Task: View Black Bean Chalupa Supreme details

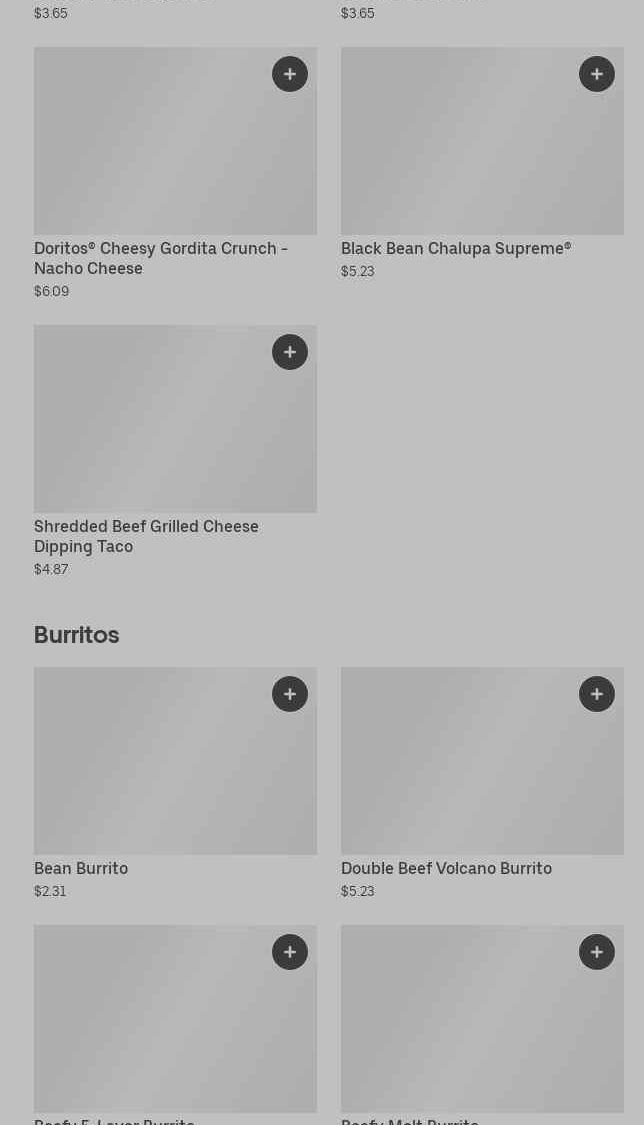Action: (455, 248)
